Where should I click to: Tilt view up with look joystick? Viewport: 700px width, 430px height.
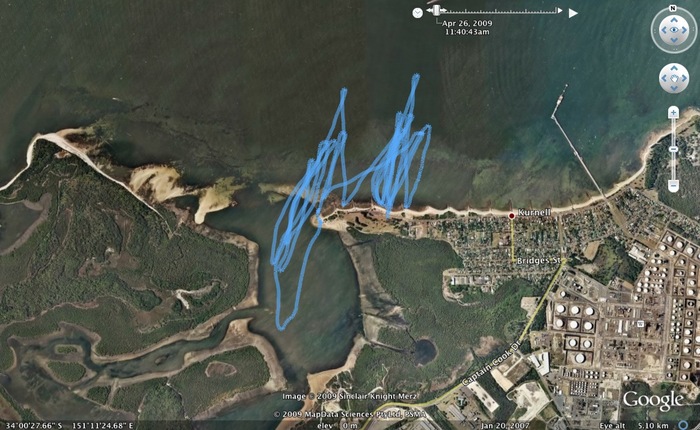pyautogui.click(x=674, y=19)
